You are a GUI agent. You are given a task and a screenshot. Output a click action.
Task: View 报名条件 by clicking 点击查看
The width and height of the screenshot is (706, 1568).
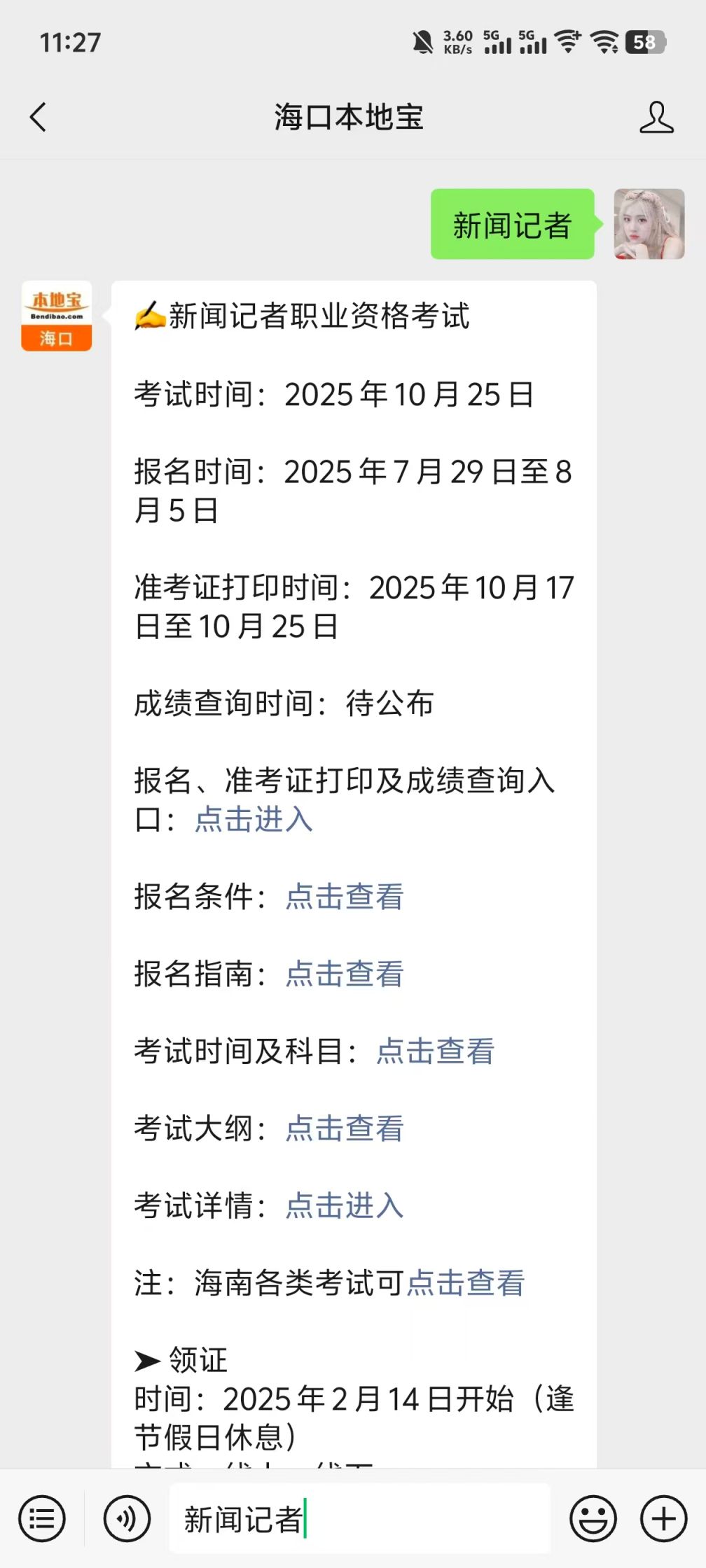point(342,897)
